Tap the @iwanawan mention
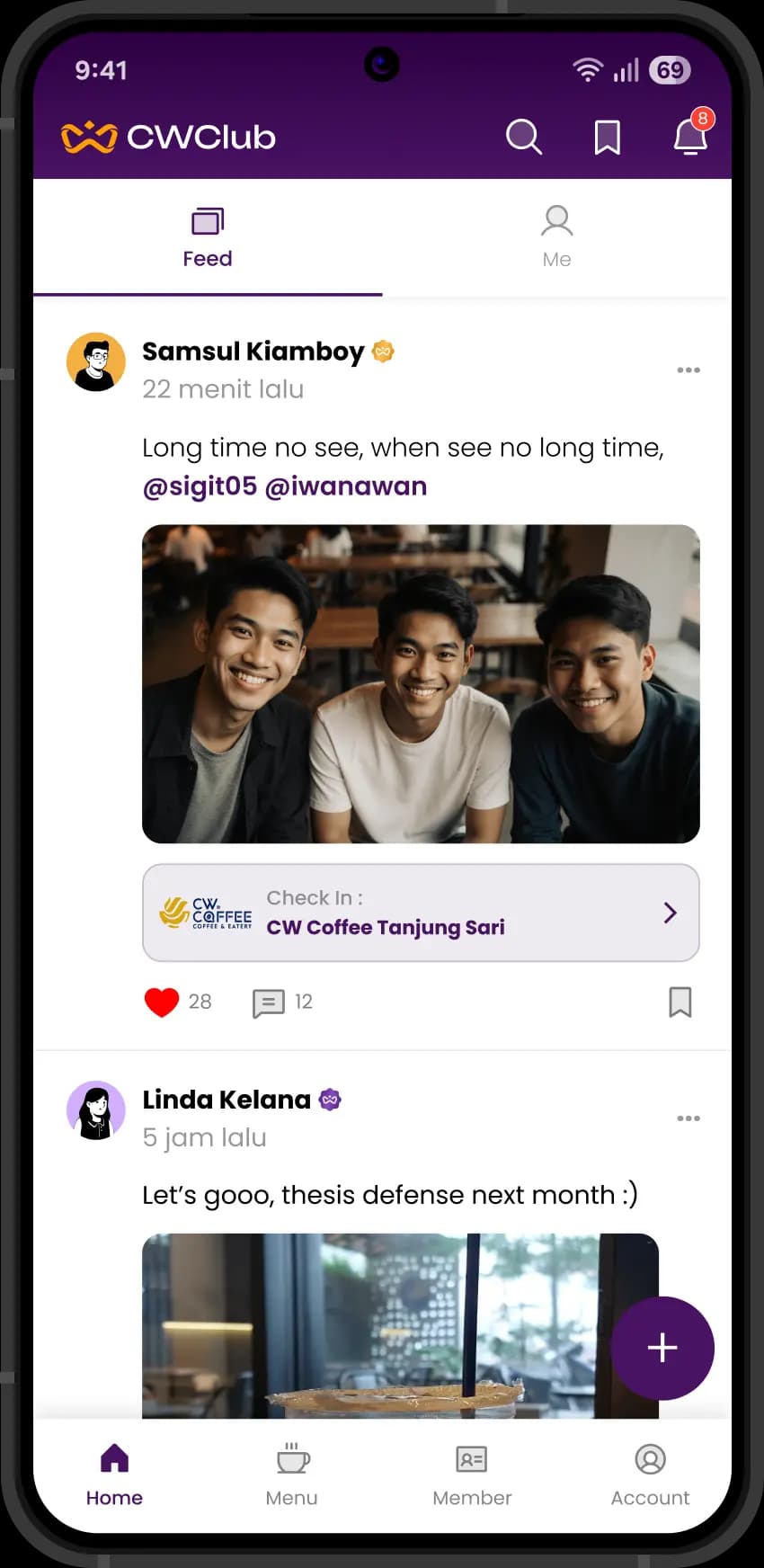Image resolution: width=764 pixels, height=1568 pixels. pyautogui.click(x=346, y=486)
